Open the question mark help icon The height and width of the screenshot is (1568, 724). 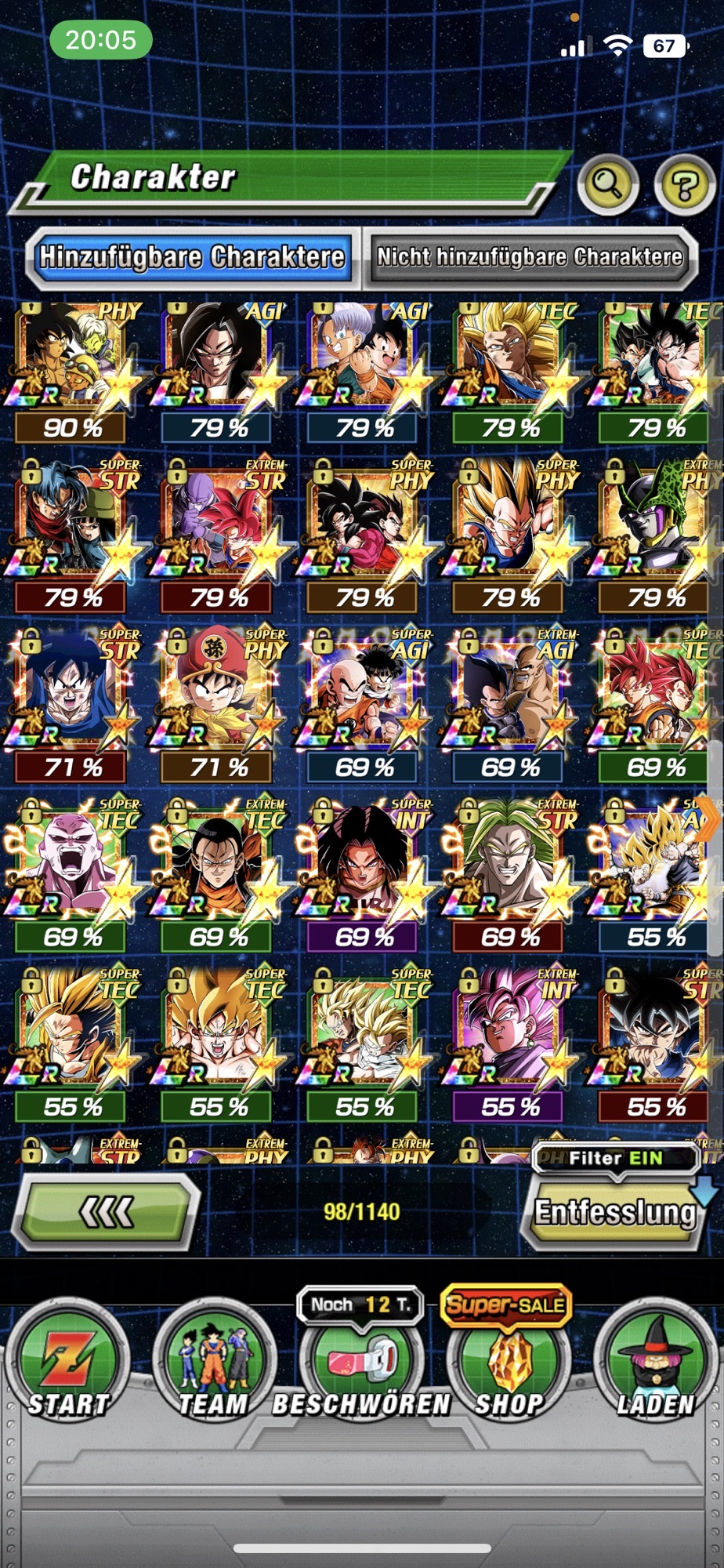[684, 185]
